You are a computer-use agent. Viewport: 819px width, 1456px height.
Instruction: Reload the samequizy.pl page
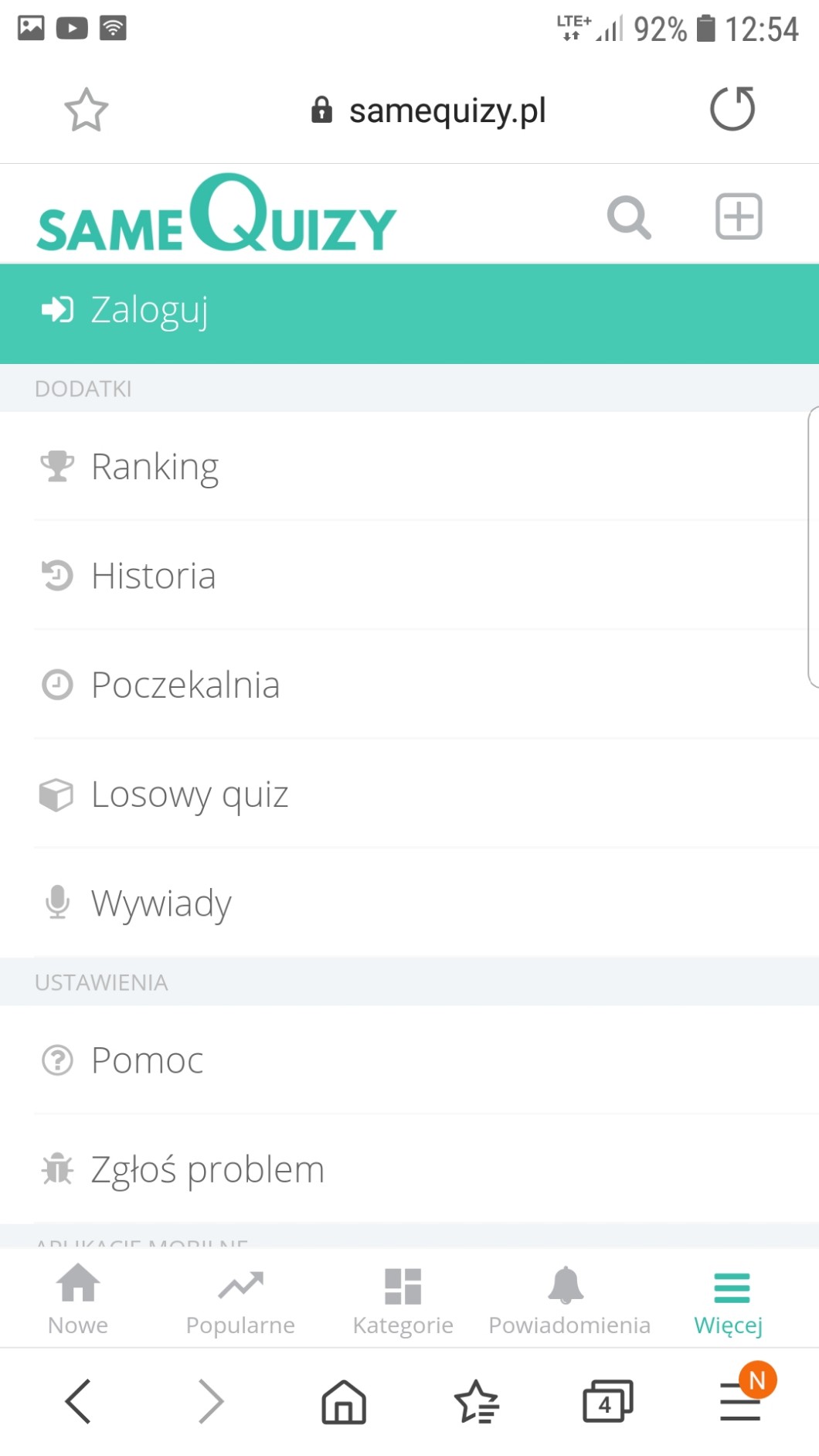point(732,109)
